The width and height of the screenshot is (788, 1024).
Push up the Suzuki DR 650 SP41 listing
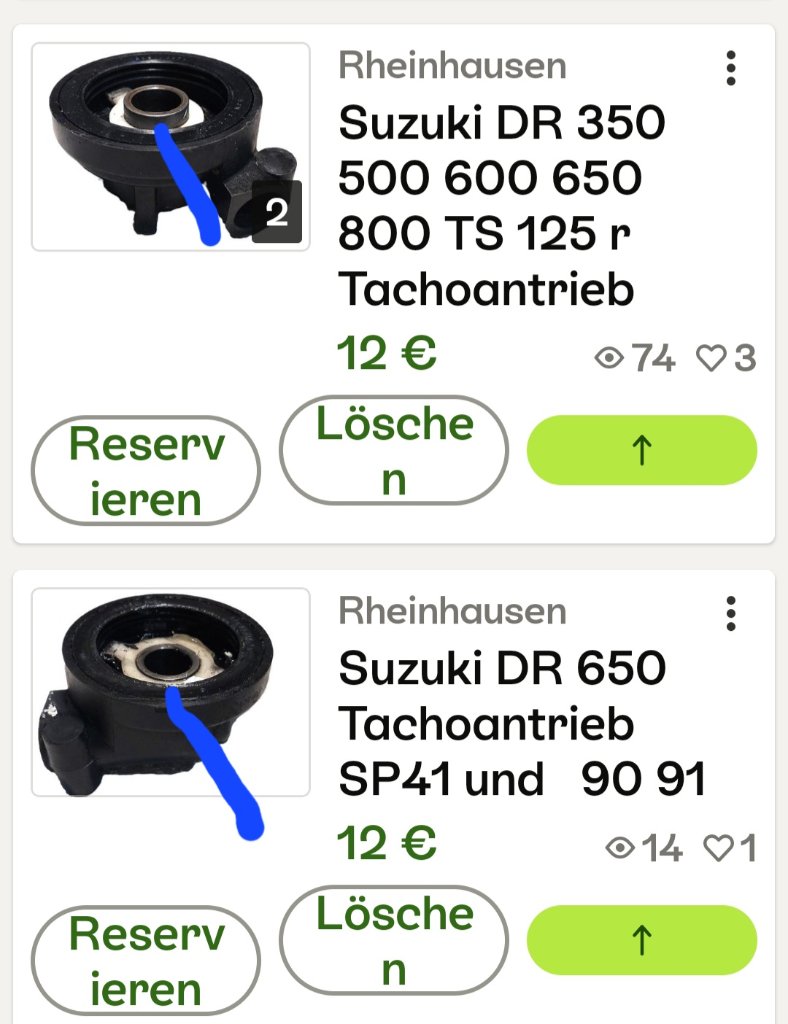pos(641,940)
